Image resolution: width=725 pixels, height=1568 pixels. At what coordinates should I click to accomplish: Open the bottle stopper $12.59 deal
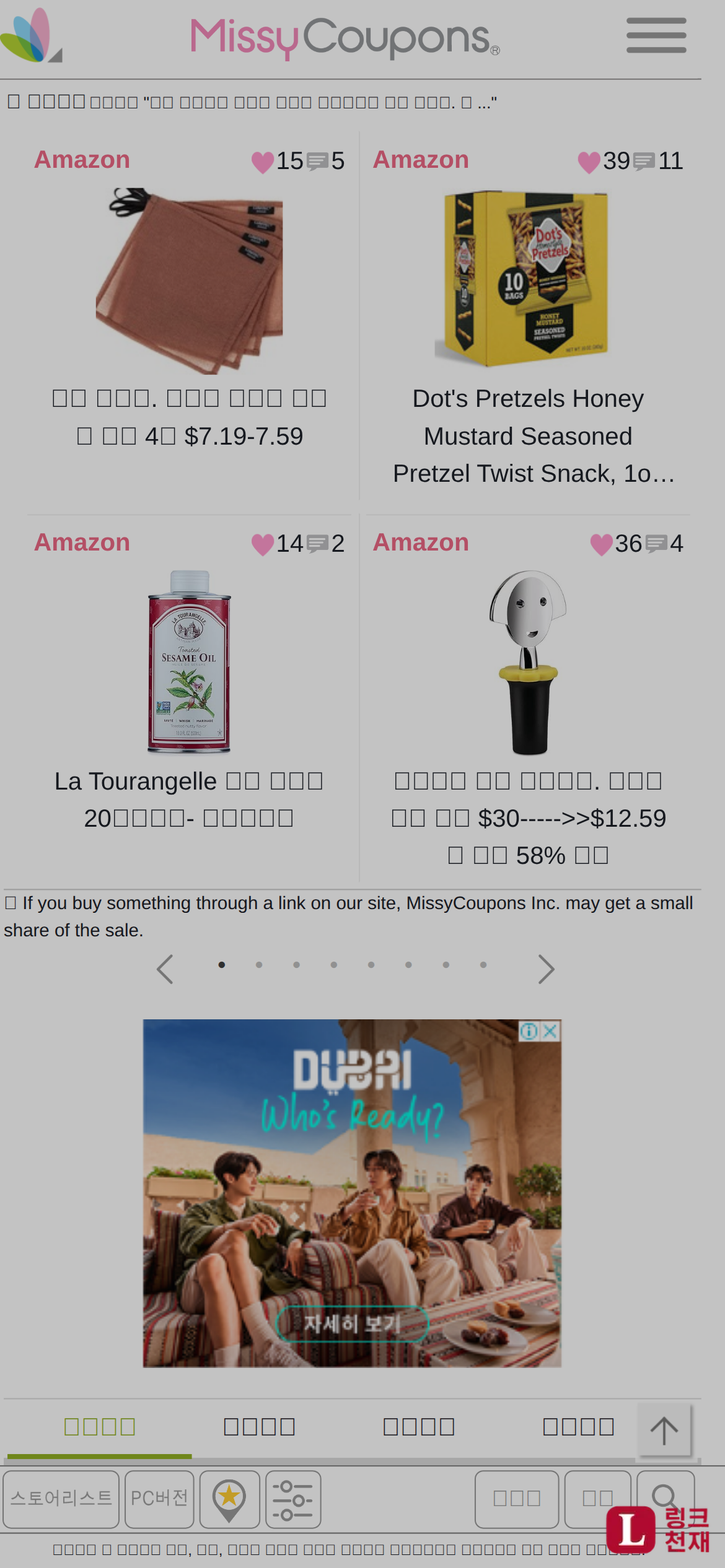(x=528, y=817)
